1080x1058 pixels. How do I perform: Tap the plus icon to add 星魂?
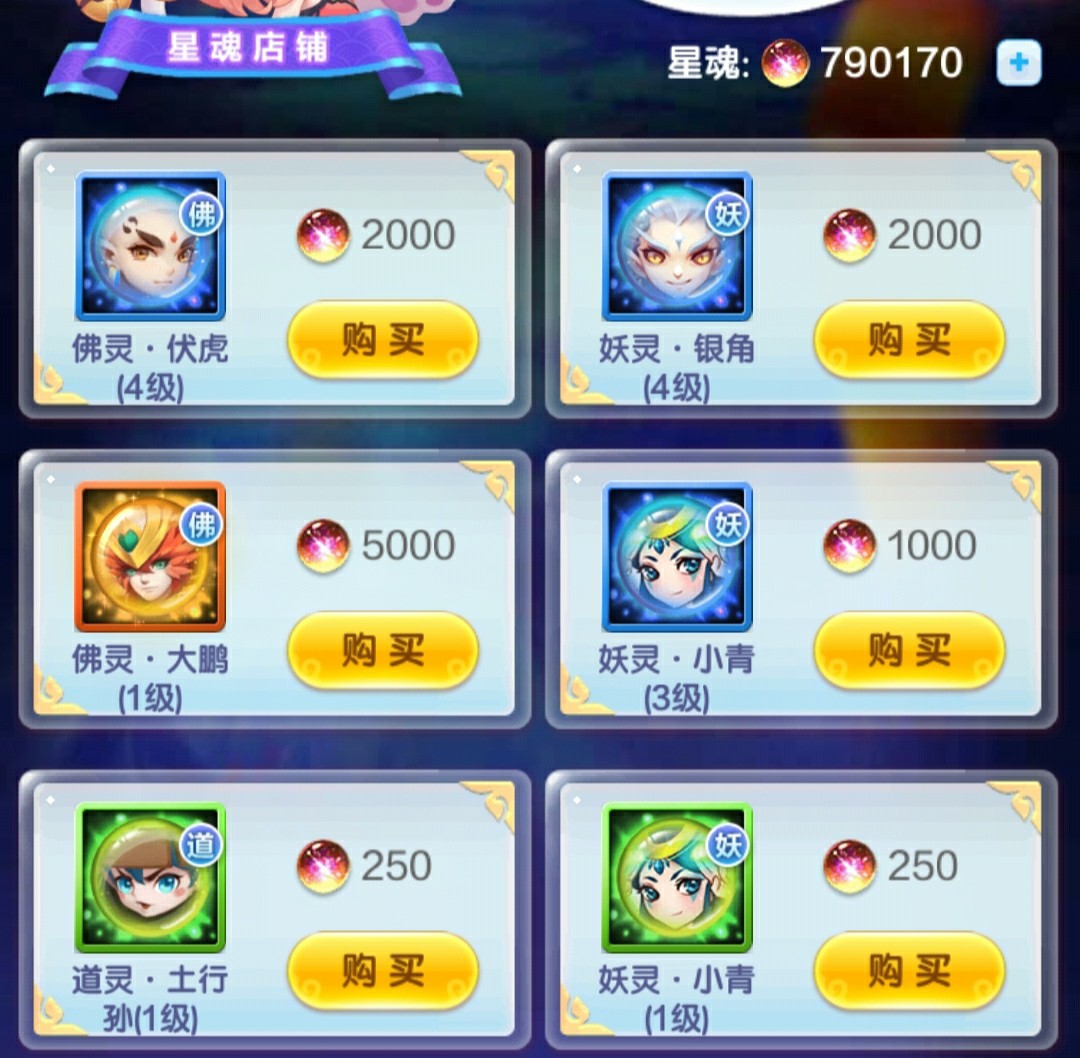1018,64
